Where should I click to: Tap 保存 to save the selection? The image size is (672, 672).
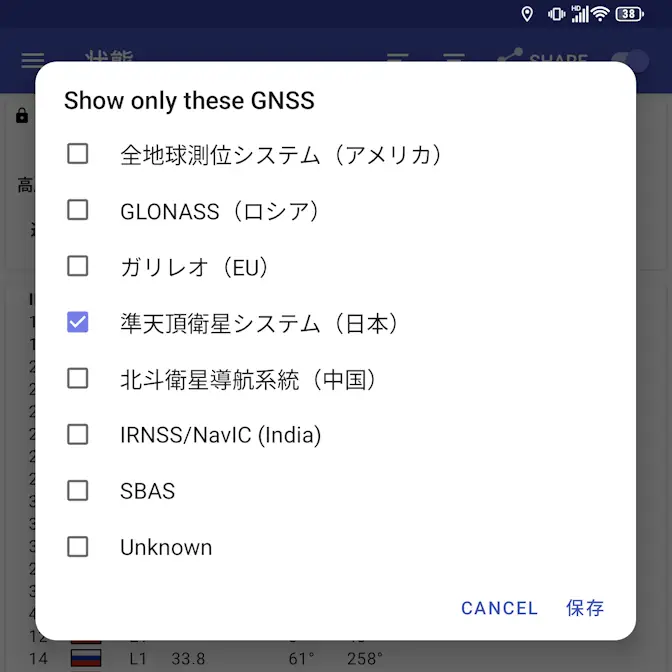pos(585,608)
